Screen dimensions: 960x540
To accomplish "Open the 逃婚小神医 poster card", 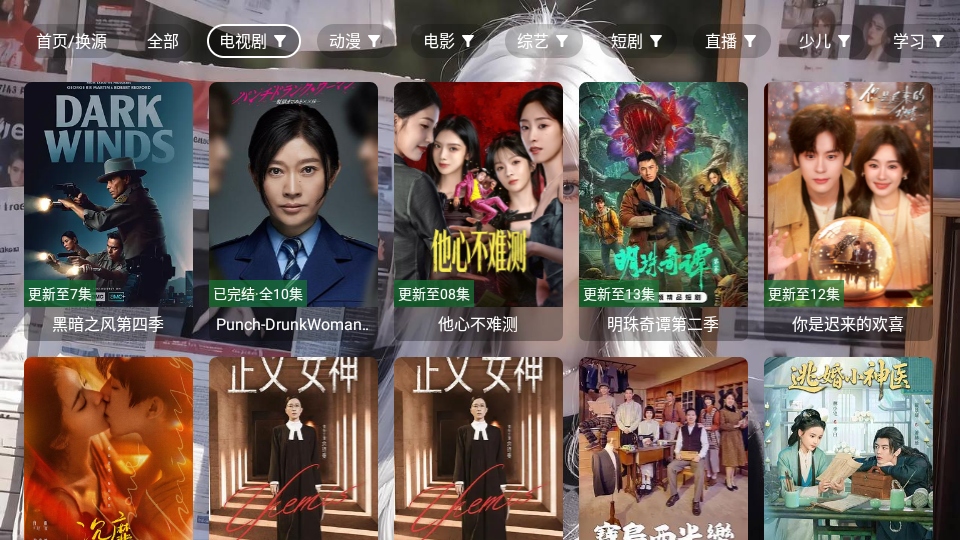I will click(x=848, y=450).
